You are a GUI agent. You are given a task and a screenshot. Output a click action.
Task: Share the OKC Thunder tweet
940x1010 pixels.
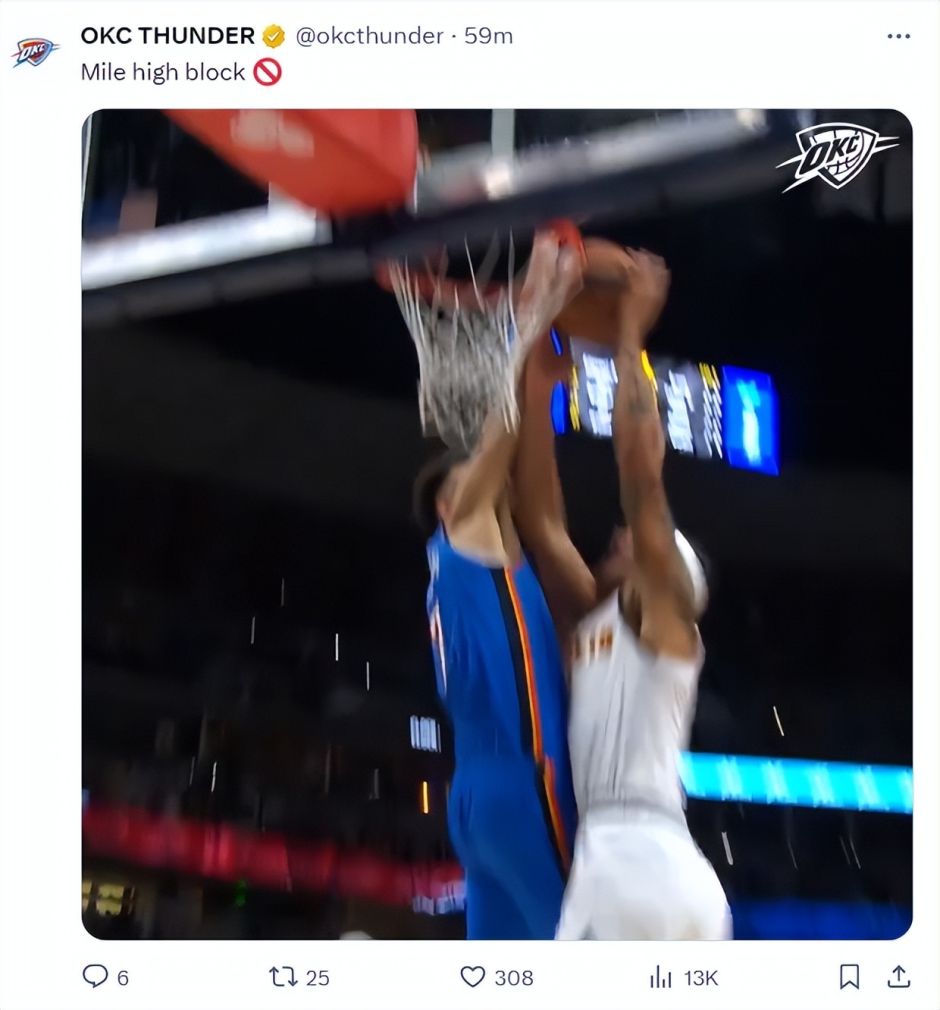tap(899, 977)
